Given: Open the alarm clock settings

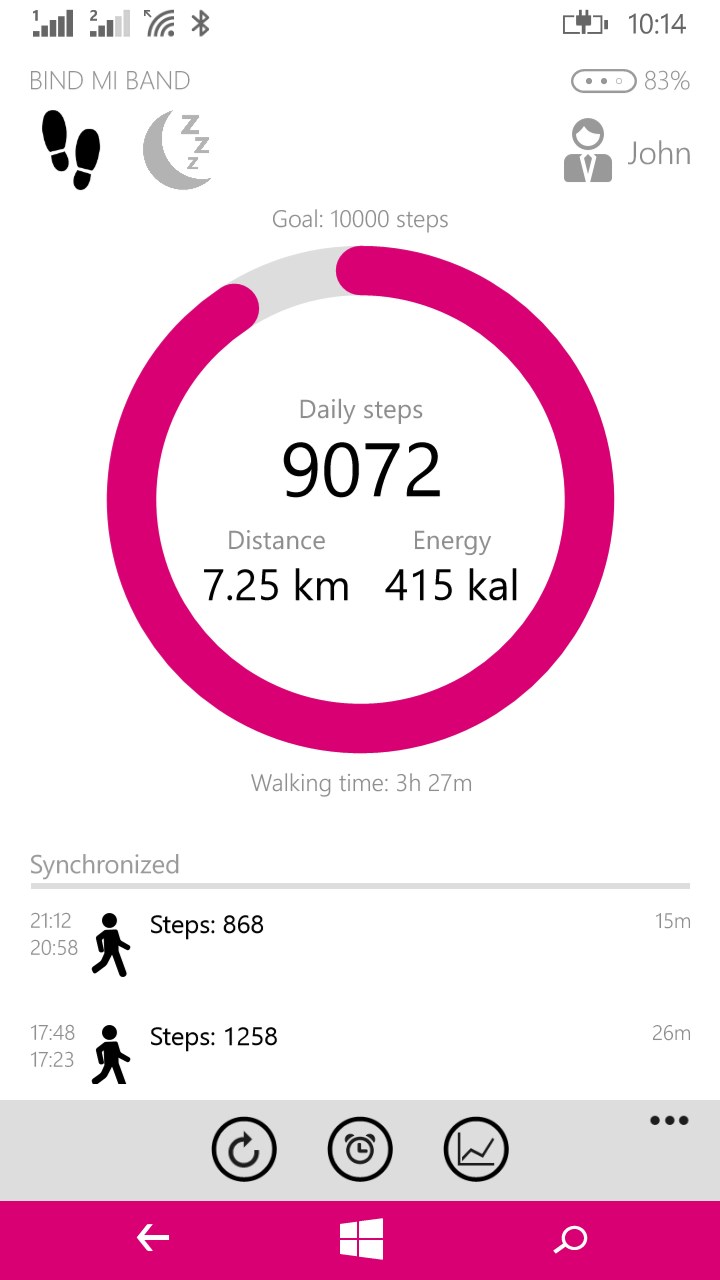Looking at the screenshot, I should click(360, 1150).
